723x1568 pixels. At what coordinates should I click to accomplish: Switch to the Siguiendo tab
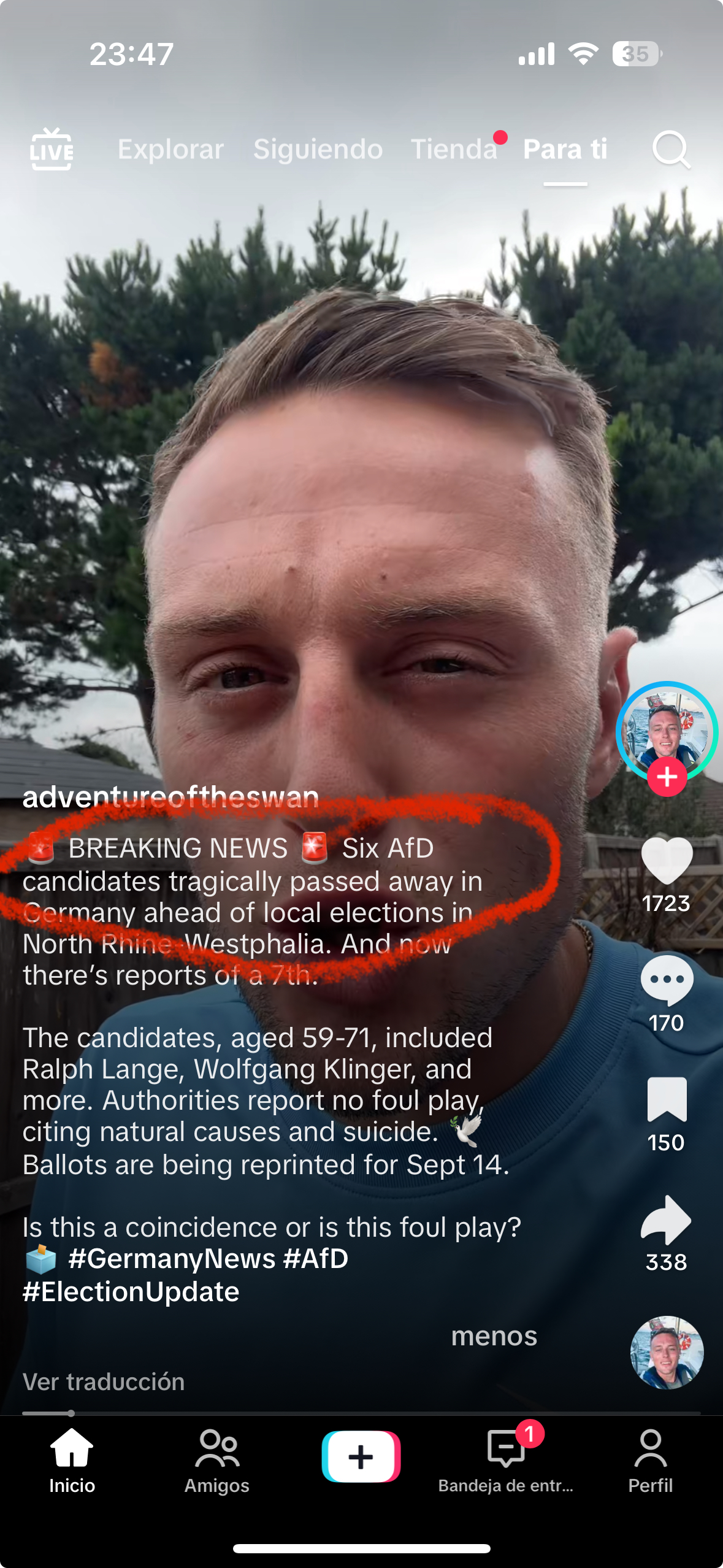pyautogui.click(x=318, y=149)
